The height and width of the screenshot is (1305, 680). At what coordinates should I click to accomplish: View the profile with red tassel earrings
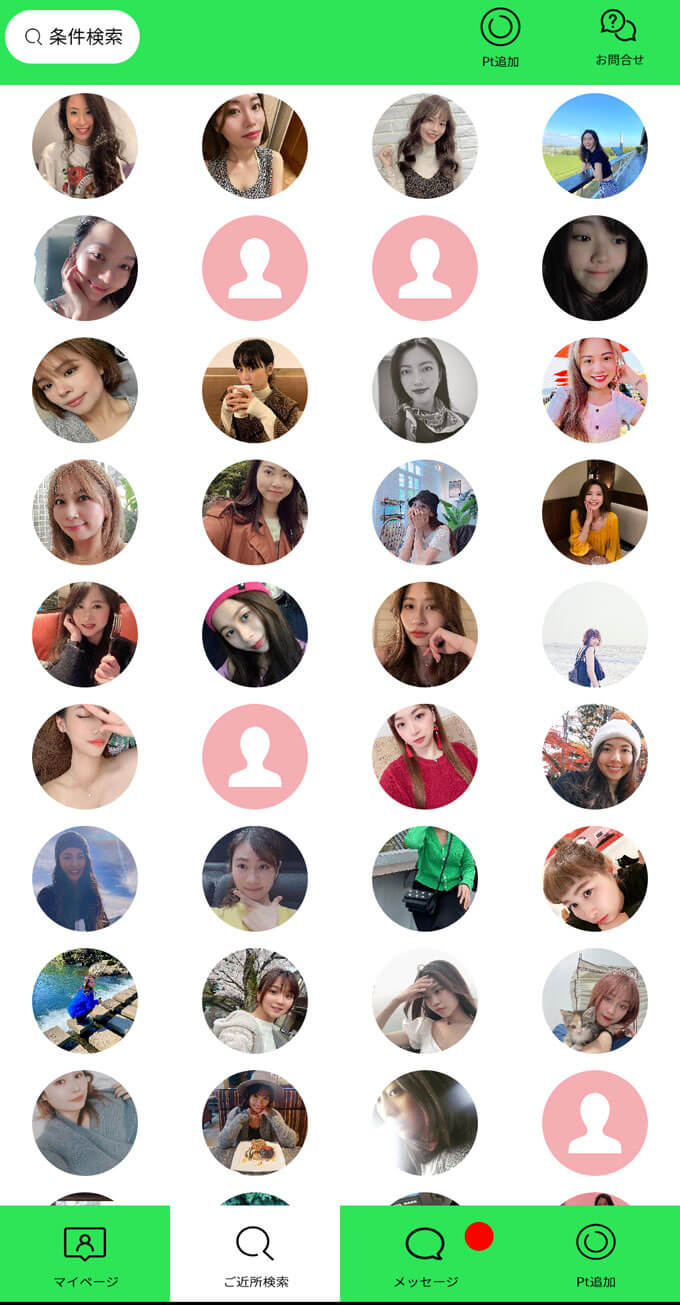(425, 756)
